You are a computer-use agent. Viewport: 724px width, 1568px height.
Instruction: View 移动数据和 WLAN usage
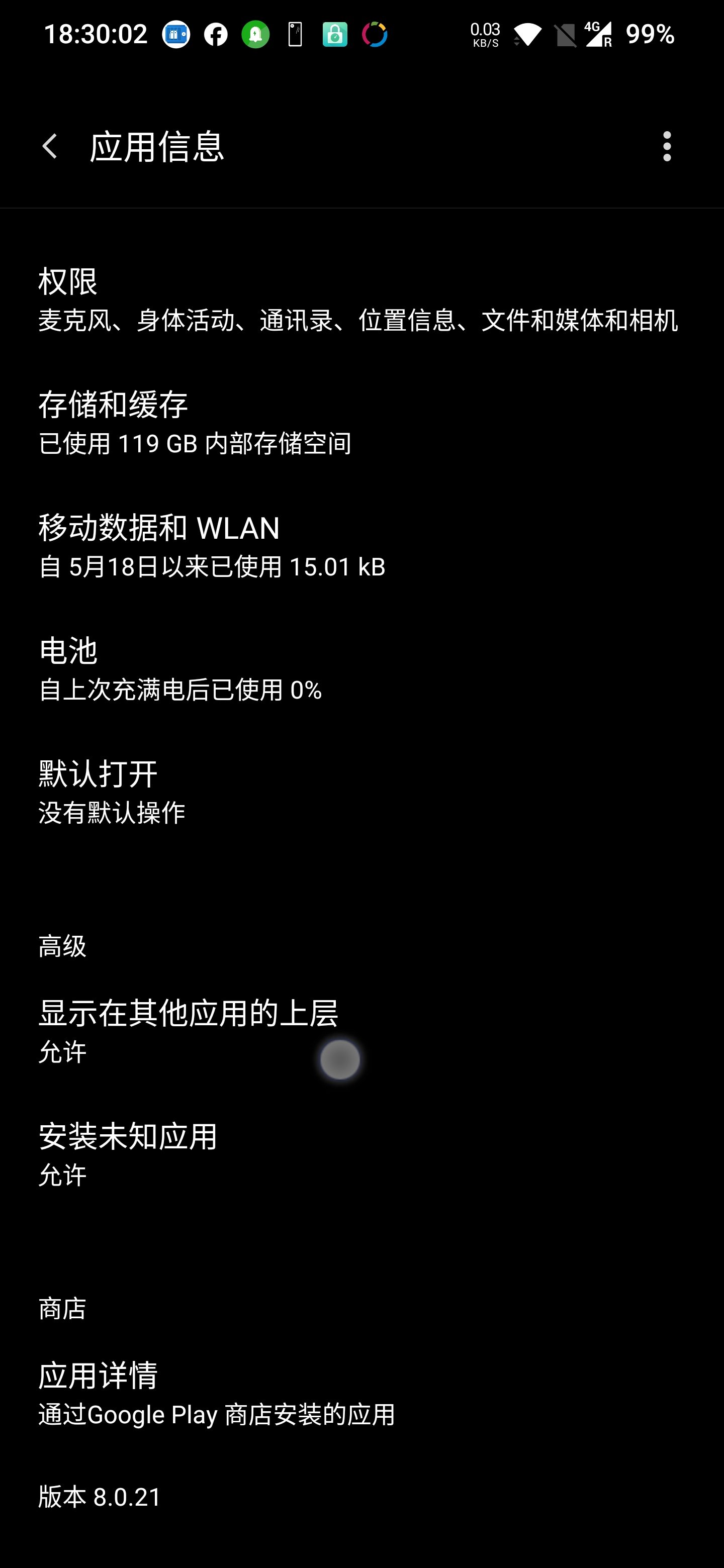pyautogui.click(x=361, y=545)
